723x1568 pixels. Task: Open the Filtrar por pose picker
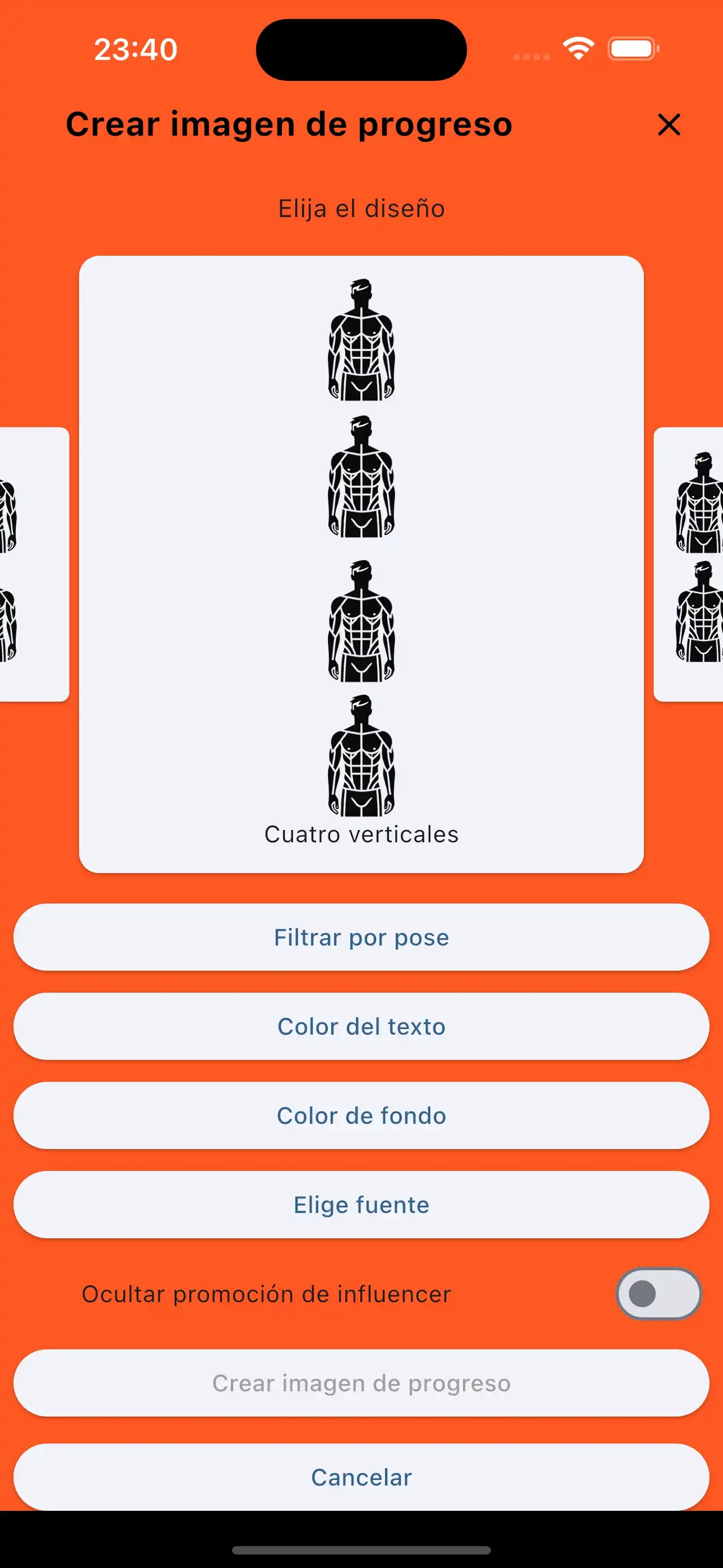[361, 937]
